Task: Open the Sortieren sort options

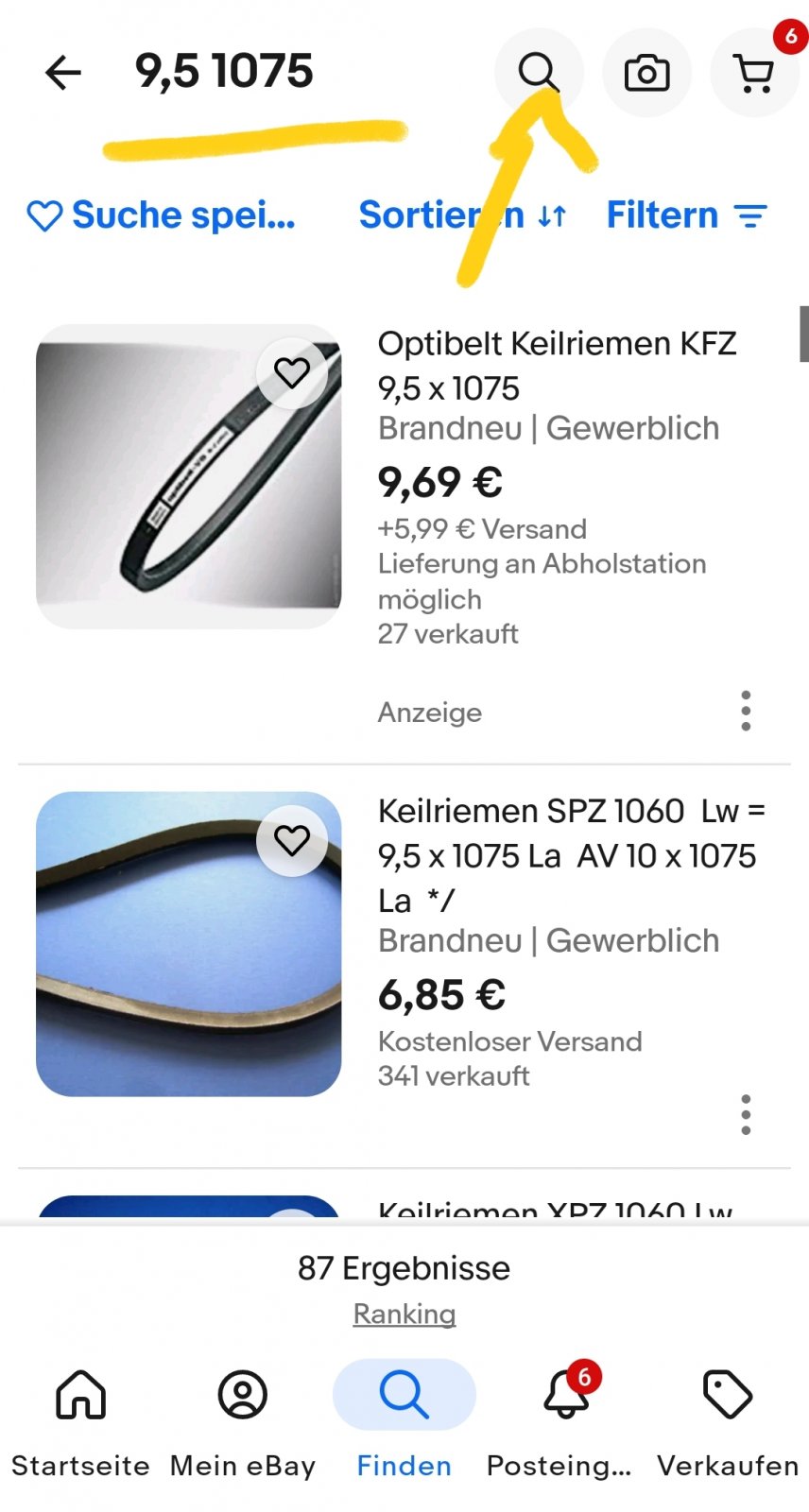Action: click(462, 215)
